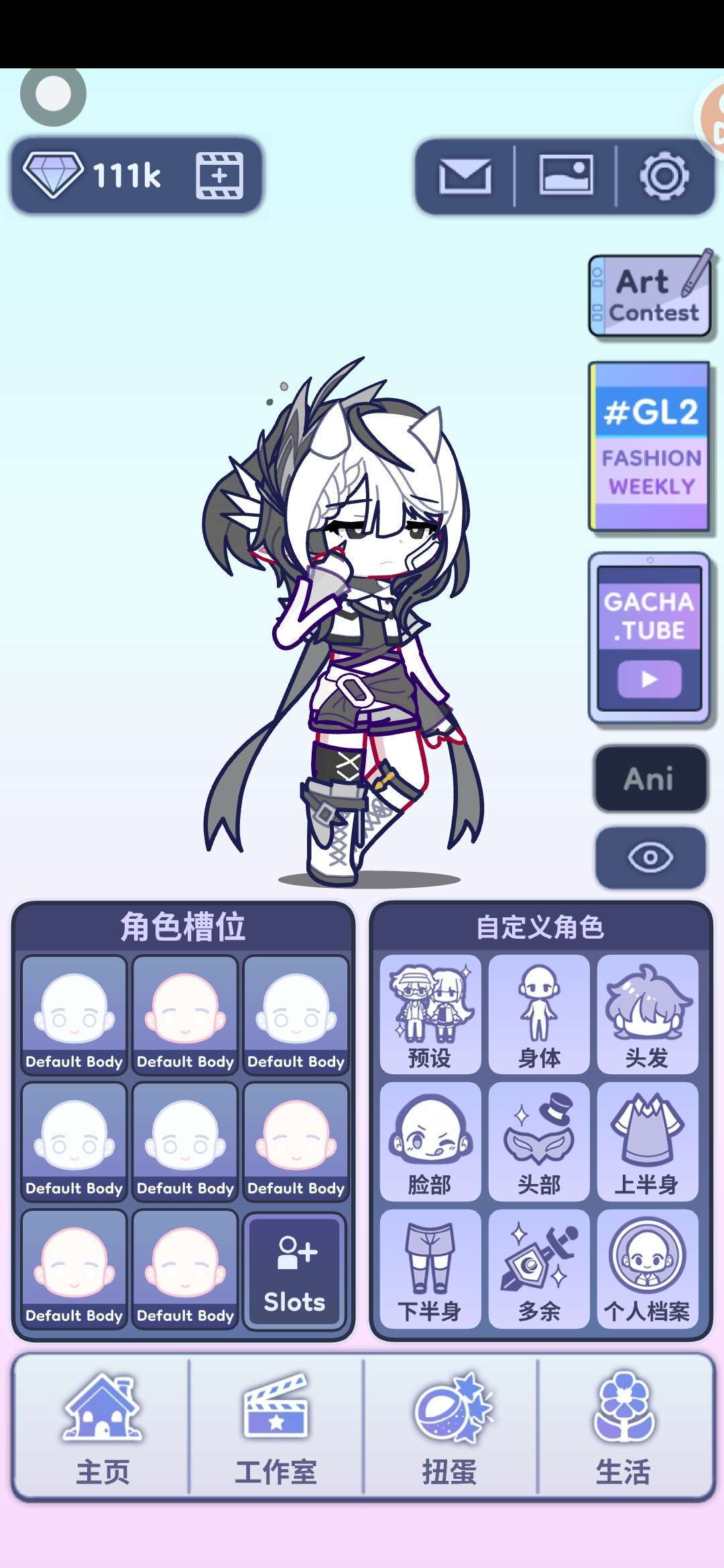Open Gacha.Tube
The width and height of the screenshot is (724, 1568).
[649, 639]
